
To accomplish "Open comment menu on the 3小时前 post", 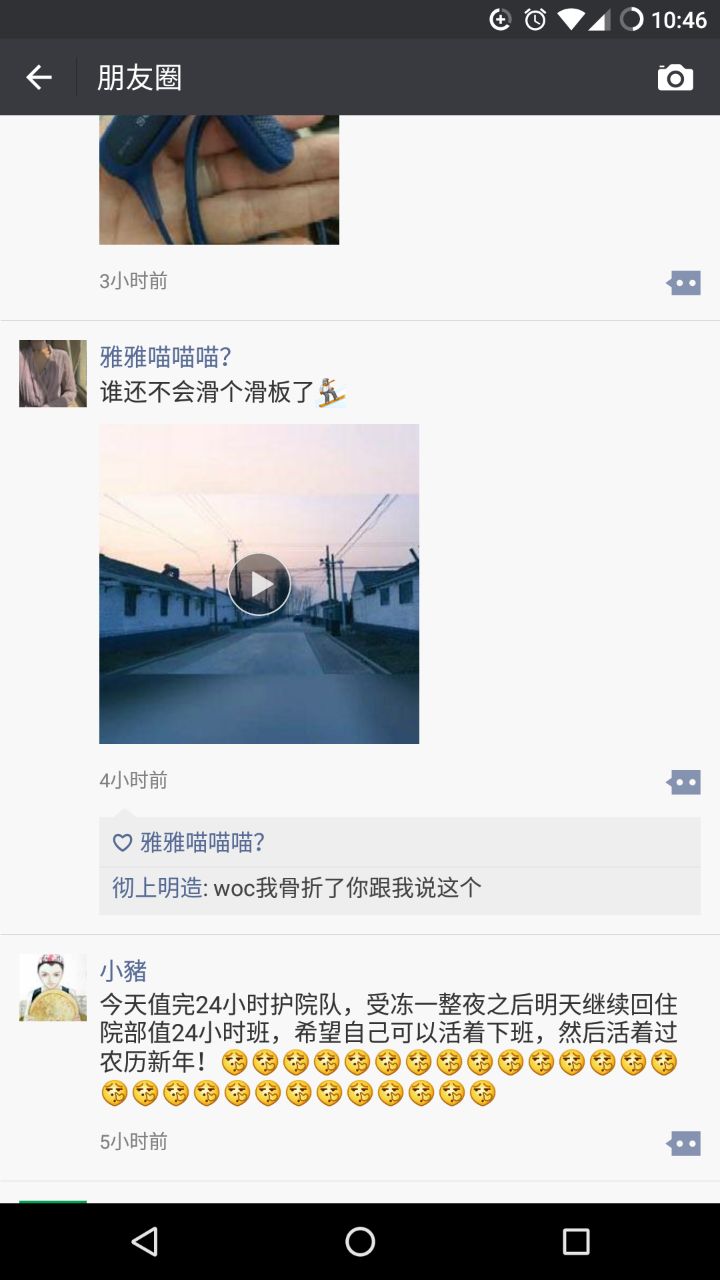I will click(x=684, y=283).
